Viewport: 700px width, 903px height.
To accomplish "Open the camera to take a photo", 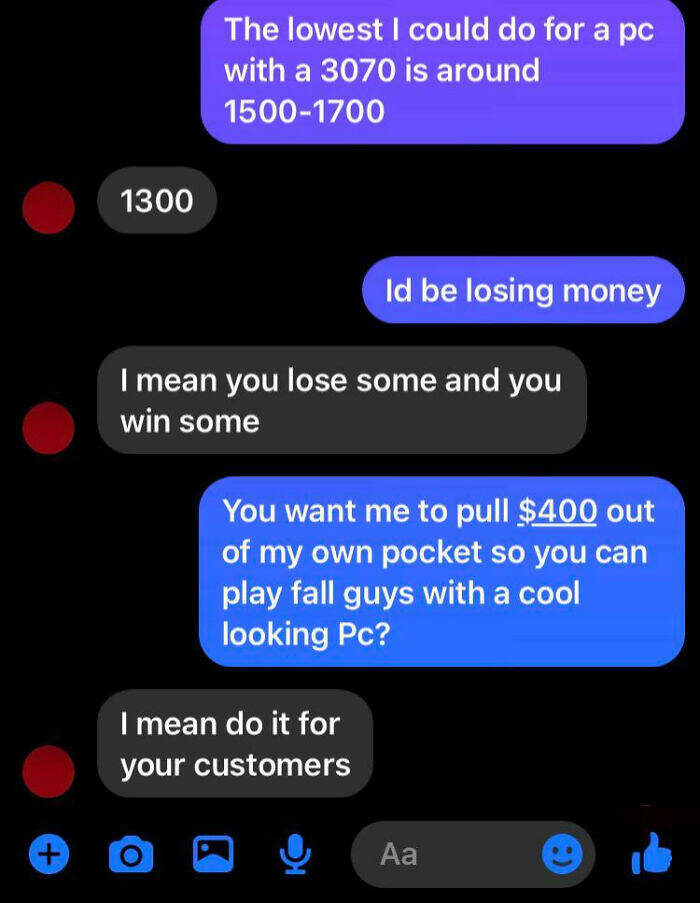I will 131,854.
